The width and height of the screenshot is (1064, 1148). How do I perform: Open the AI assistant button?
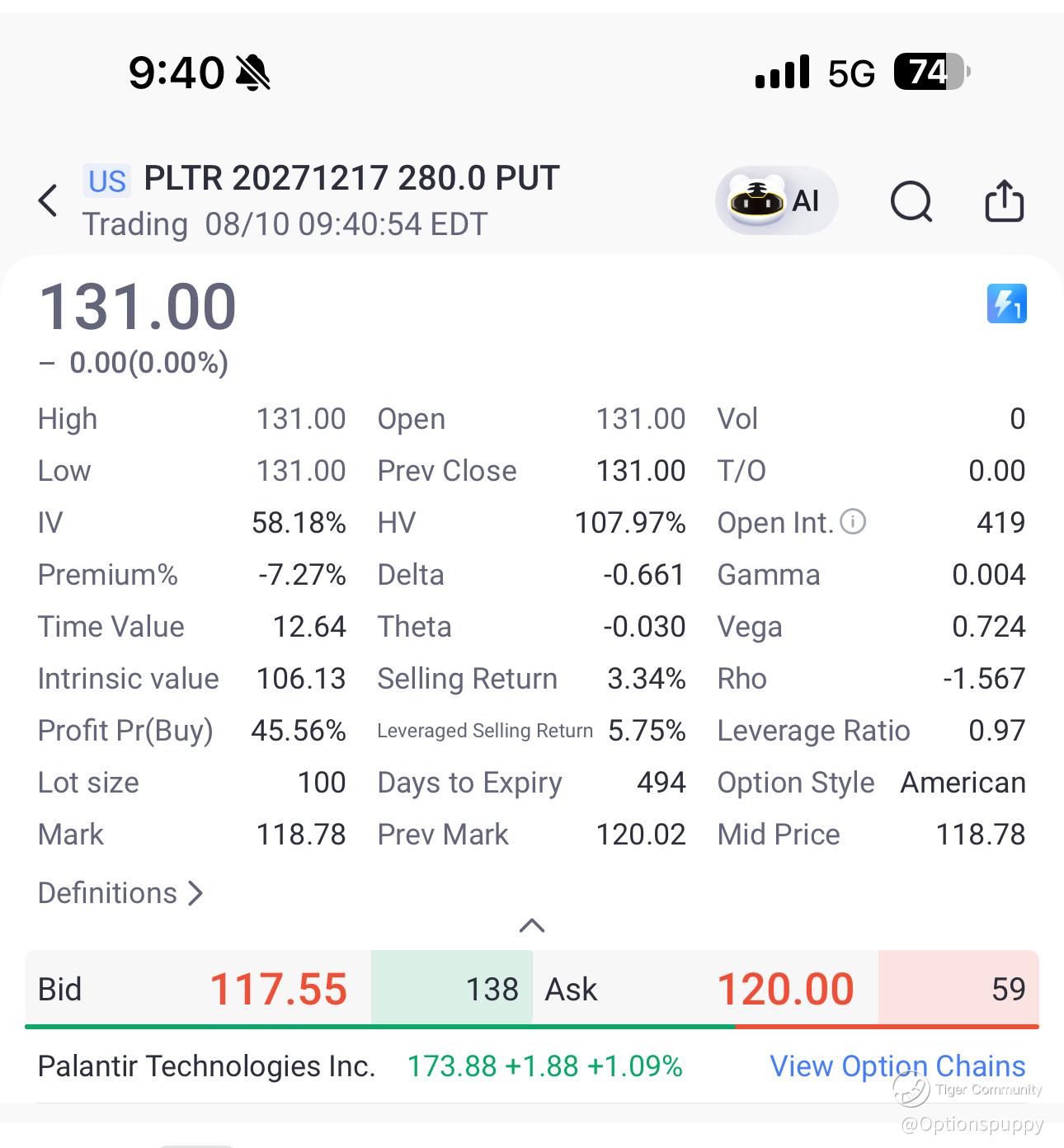click(x=776, y=200)
